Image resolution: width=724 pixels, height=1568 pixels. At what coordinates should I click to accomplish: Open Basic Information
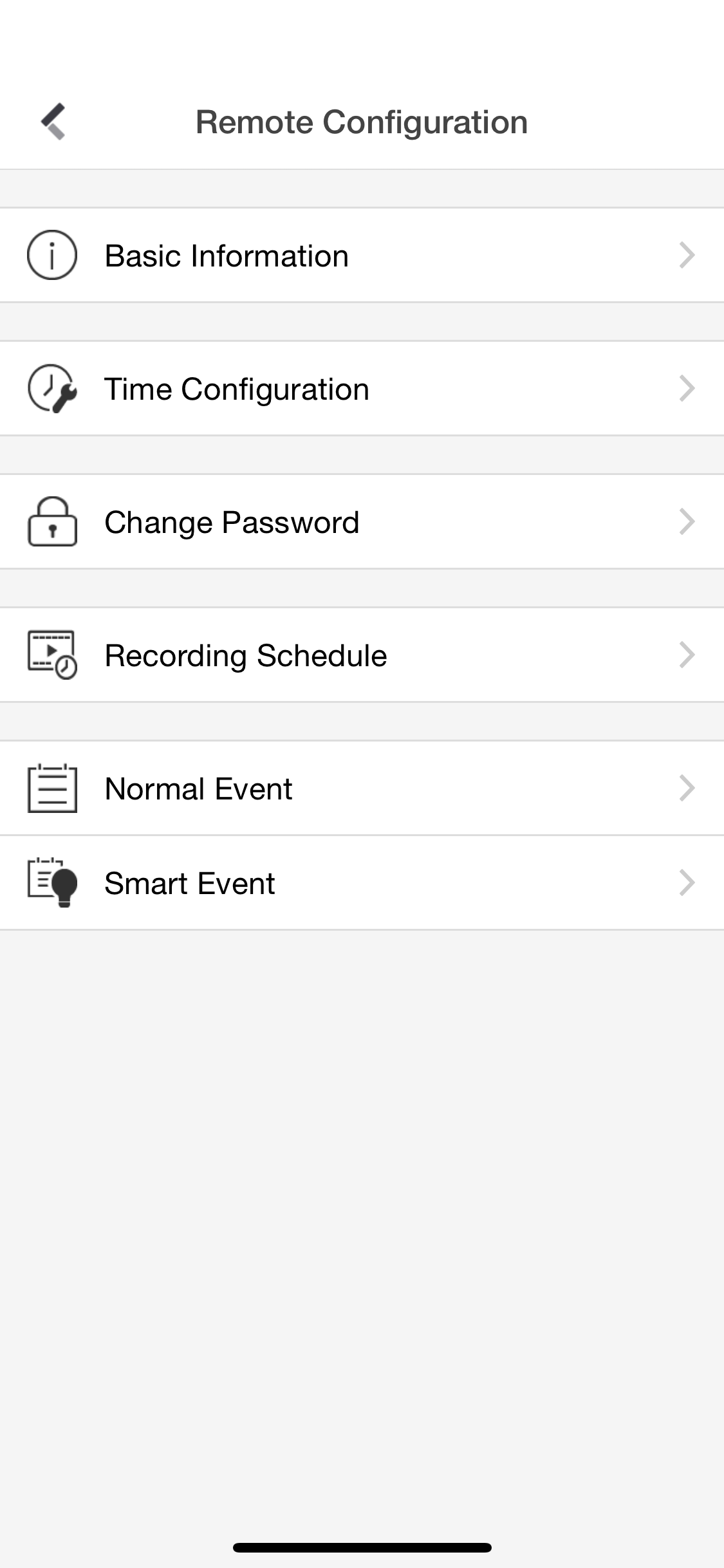click(x=362, y=256)
